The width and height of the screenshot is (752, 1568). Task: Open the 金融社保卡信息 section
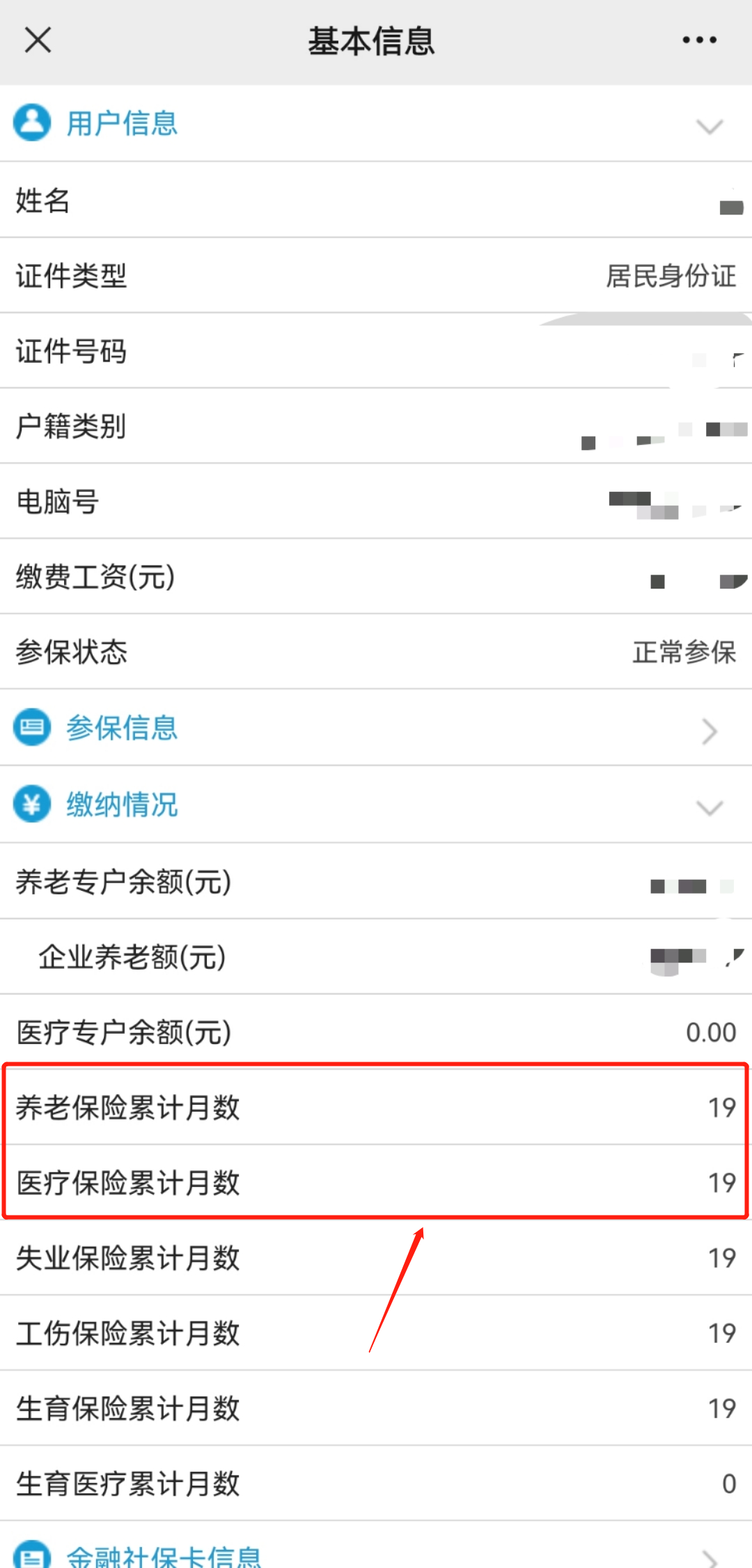point(376,1548)
